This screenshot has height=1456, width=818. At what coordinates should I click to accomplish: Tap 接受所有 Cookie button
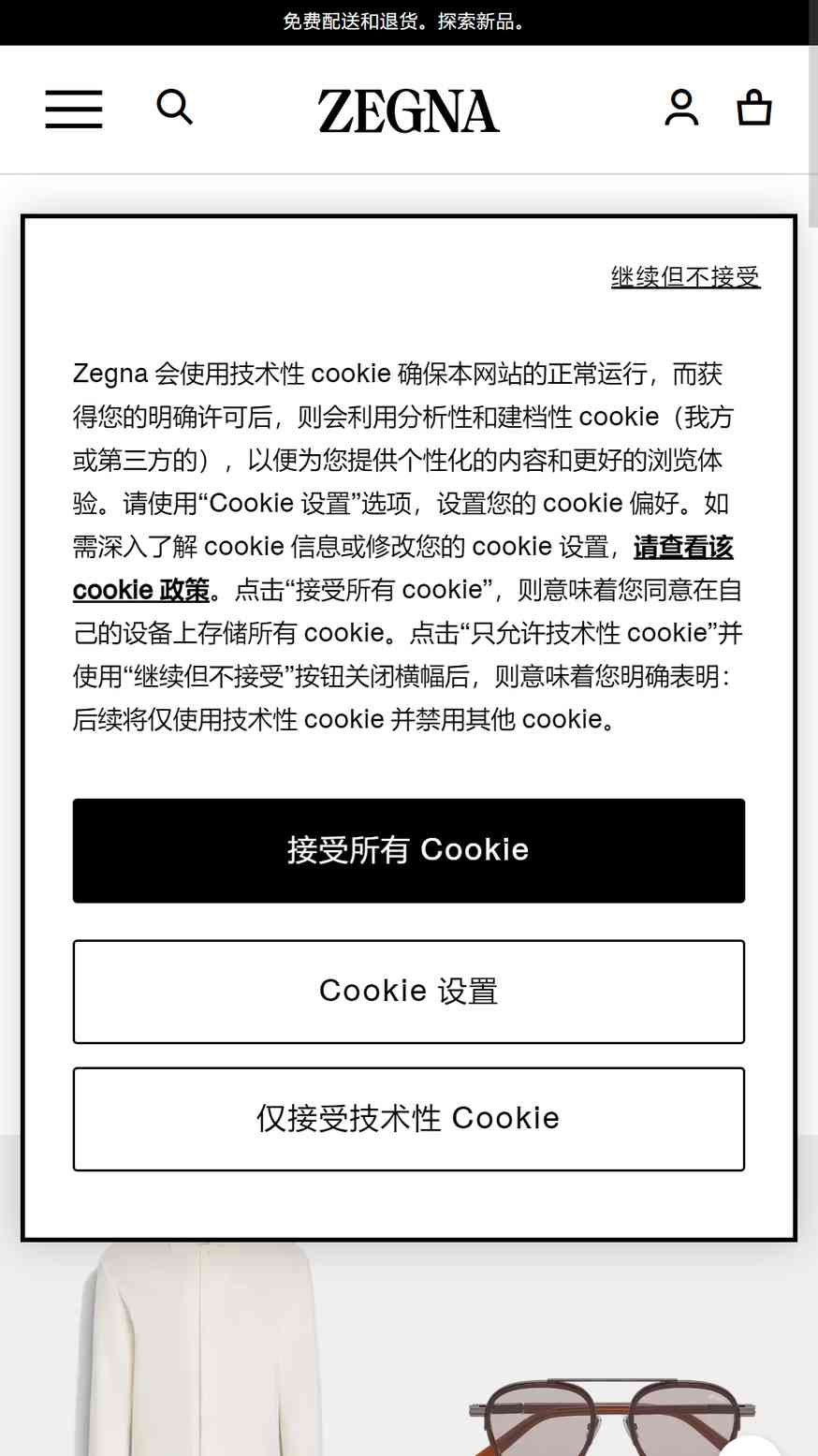coord(409,850)
